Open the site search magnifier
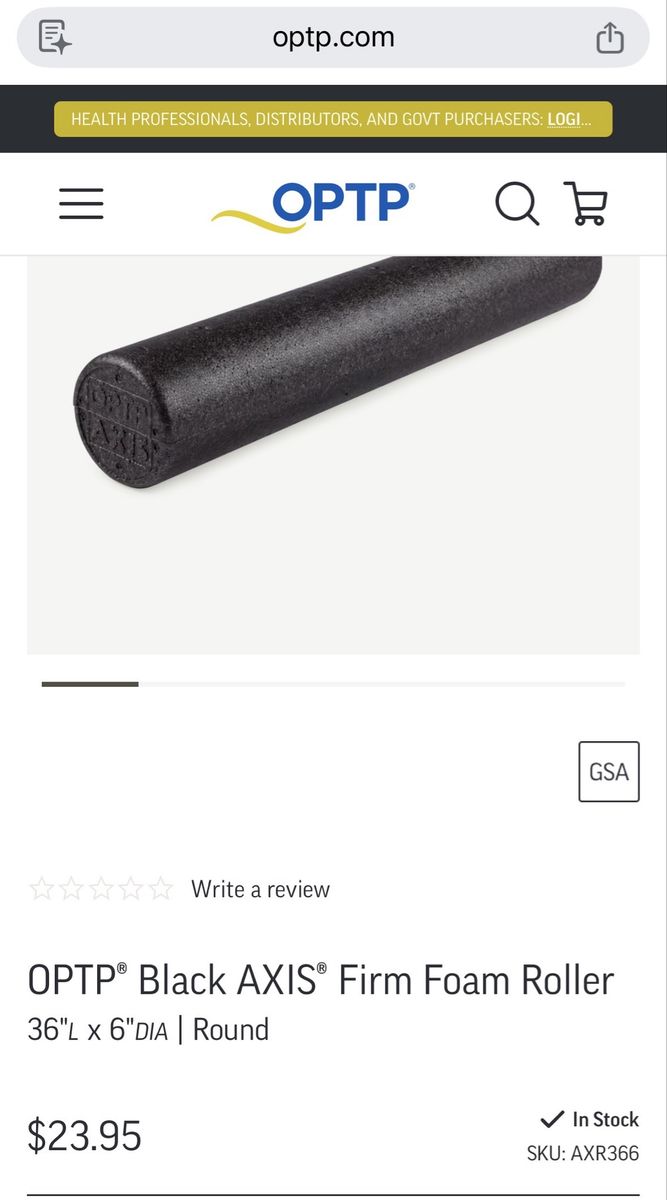Image resolution: width=667 pixels, height=1200 pixels. click(x=517, y=204)
